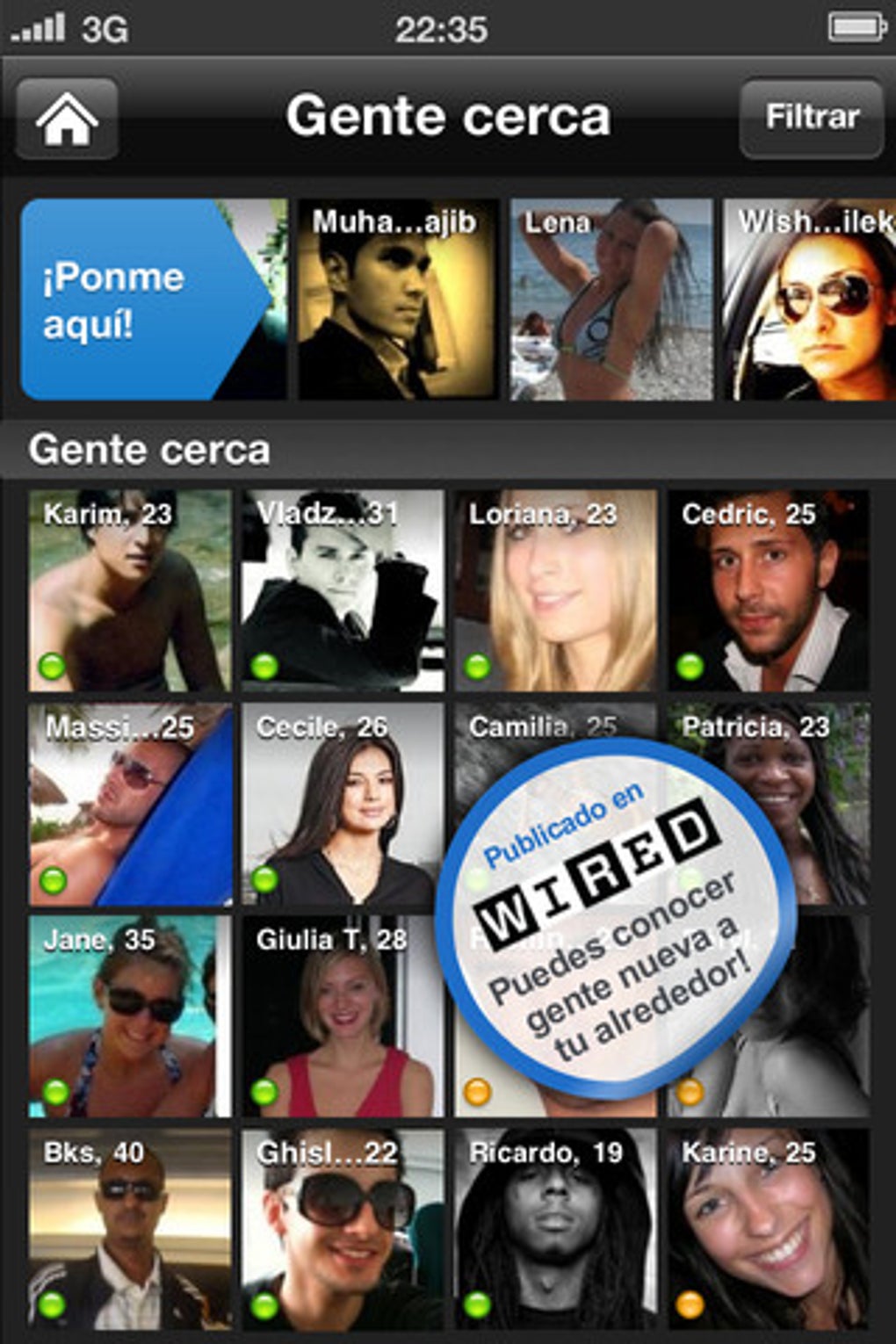View Cecile, 26 profile

(x=343, y=804)
